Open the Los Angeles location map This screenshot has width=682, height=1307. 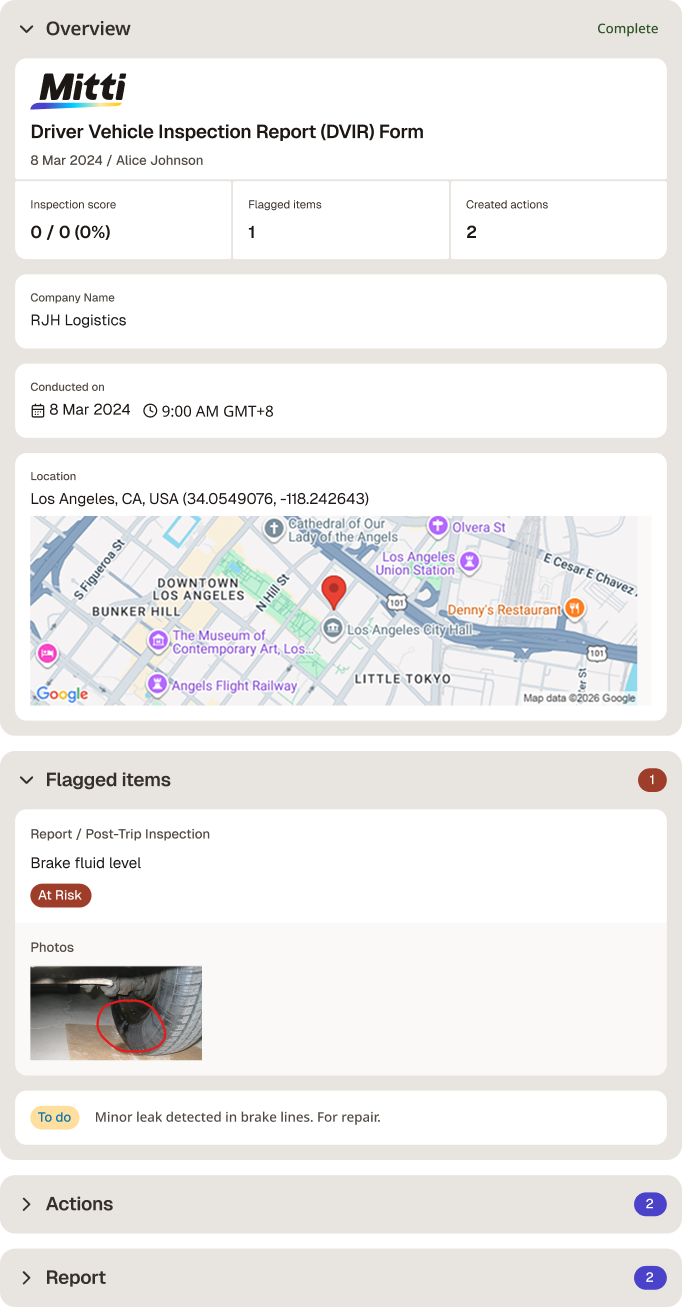[x=340, y=611]
